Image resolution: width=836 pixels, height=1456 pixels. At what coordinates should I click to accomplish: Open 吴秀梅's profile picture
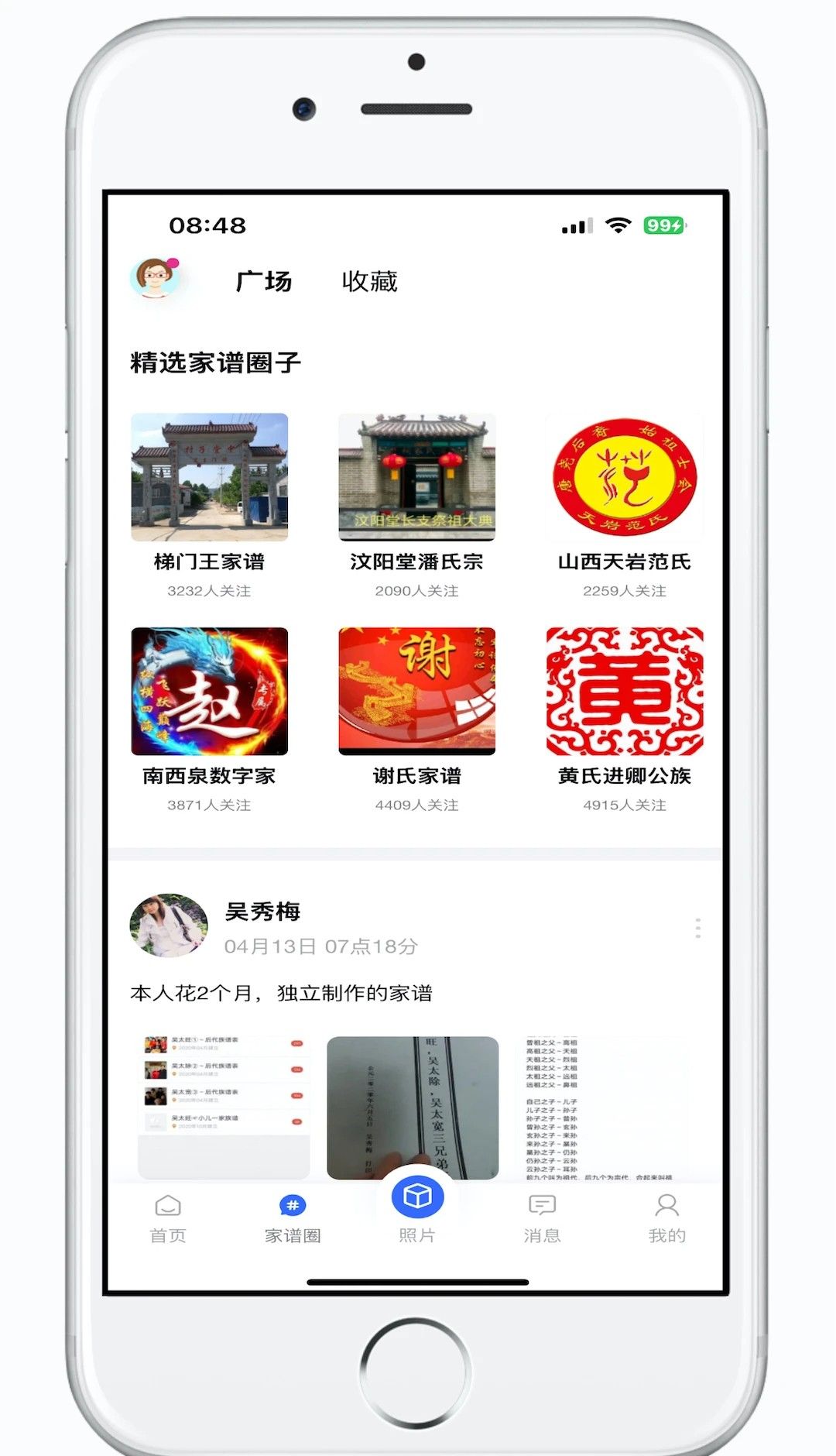coord(169,926)
